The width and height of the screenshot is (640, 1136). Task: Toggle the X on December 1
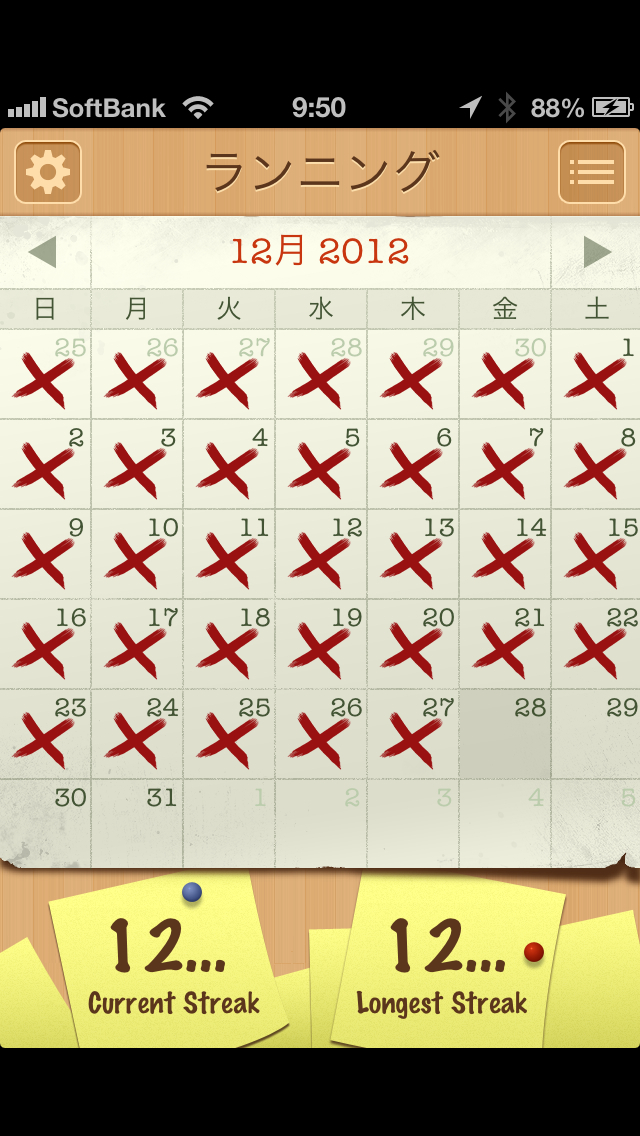pos(597,374)
